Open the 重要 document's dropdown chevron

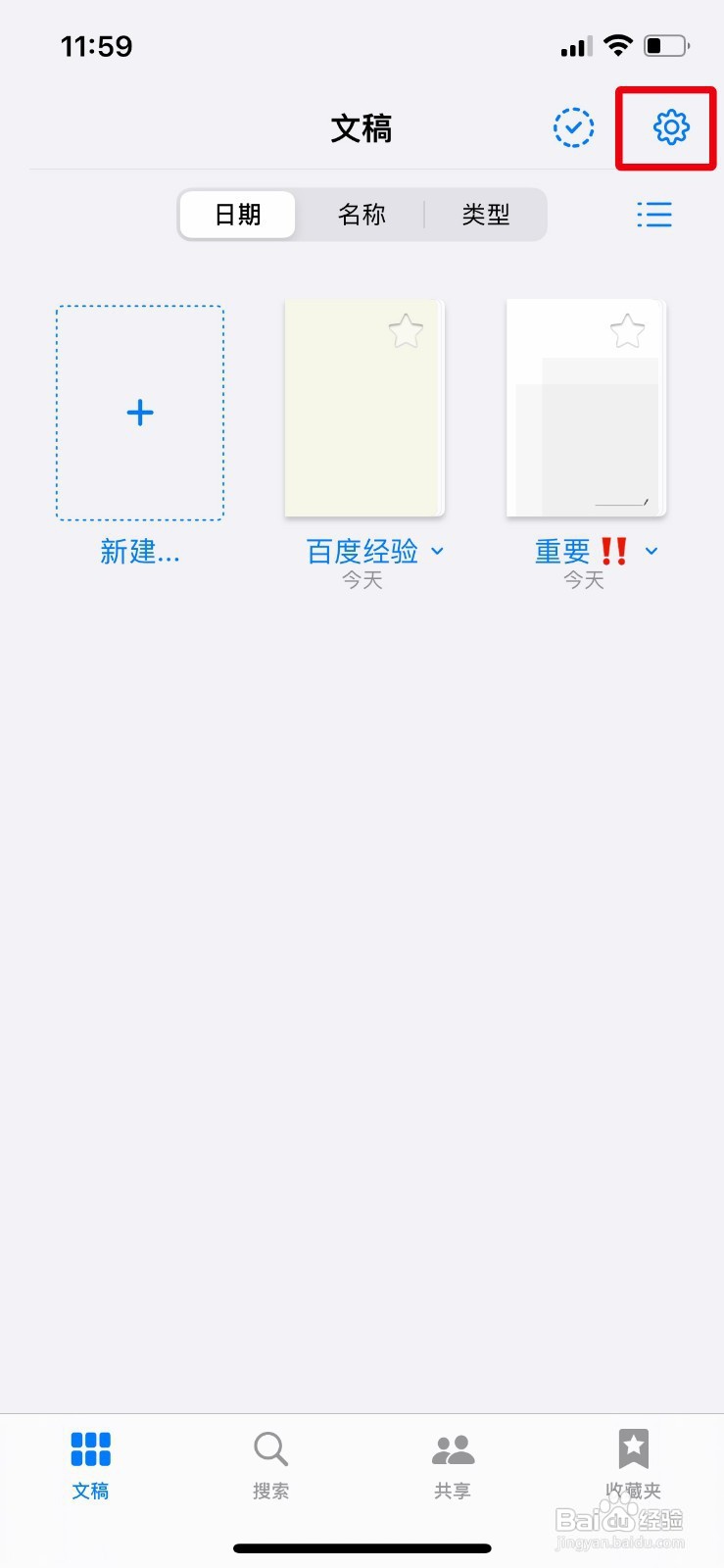652,552
